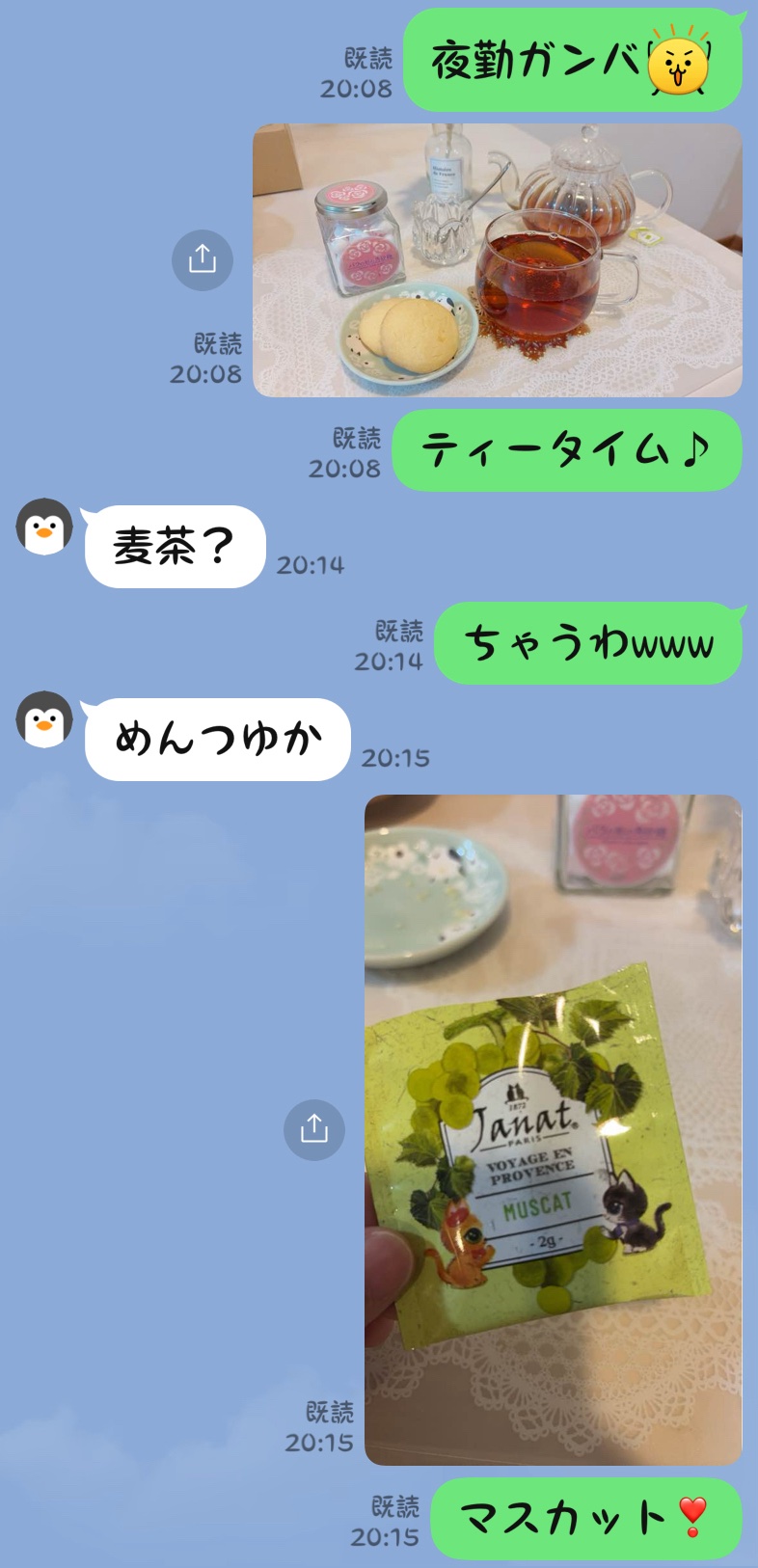
Task: Share the tea time photo
Action: coord(203,259)
